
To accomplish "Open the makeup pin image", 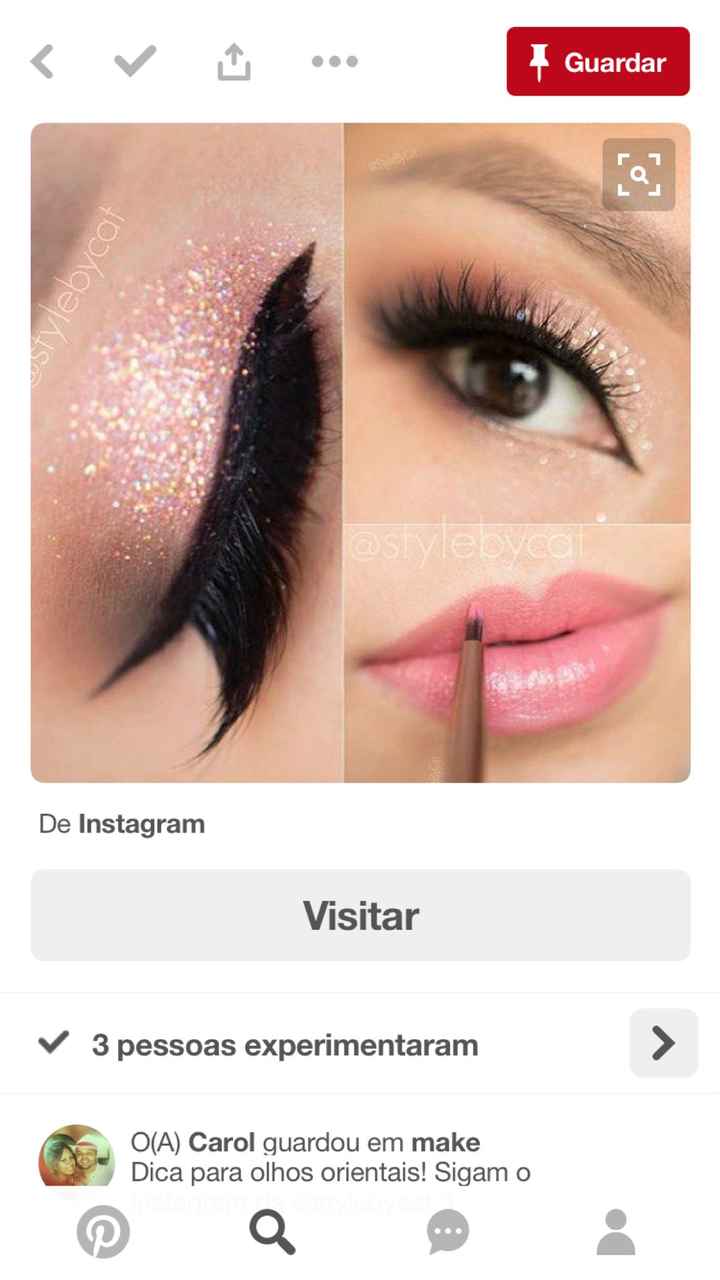I will (x=360, y=452).
